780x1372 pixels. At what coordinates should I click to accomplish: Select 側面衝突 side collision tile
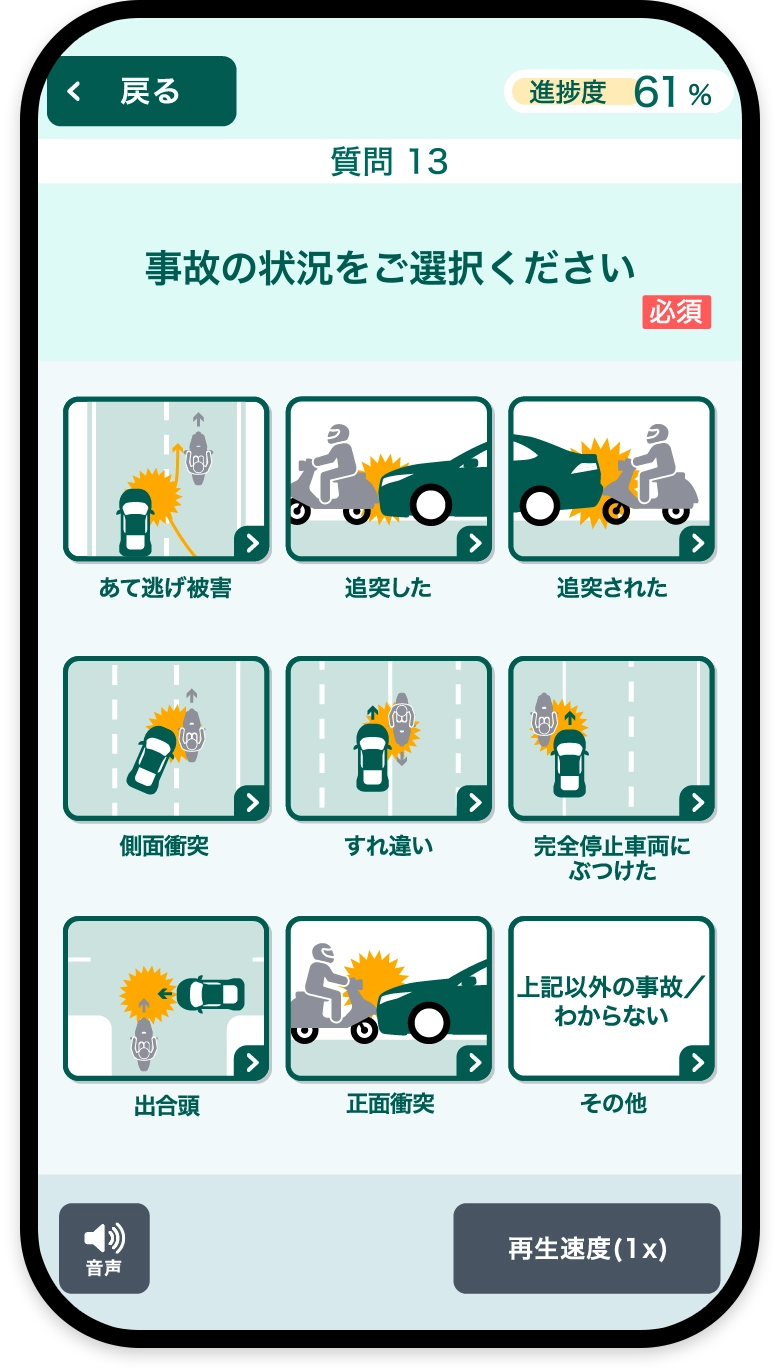[166, 738]
